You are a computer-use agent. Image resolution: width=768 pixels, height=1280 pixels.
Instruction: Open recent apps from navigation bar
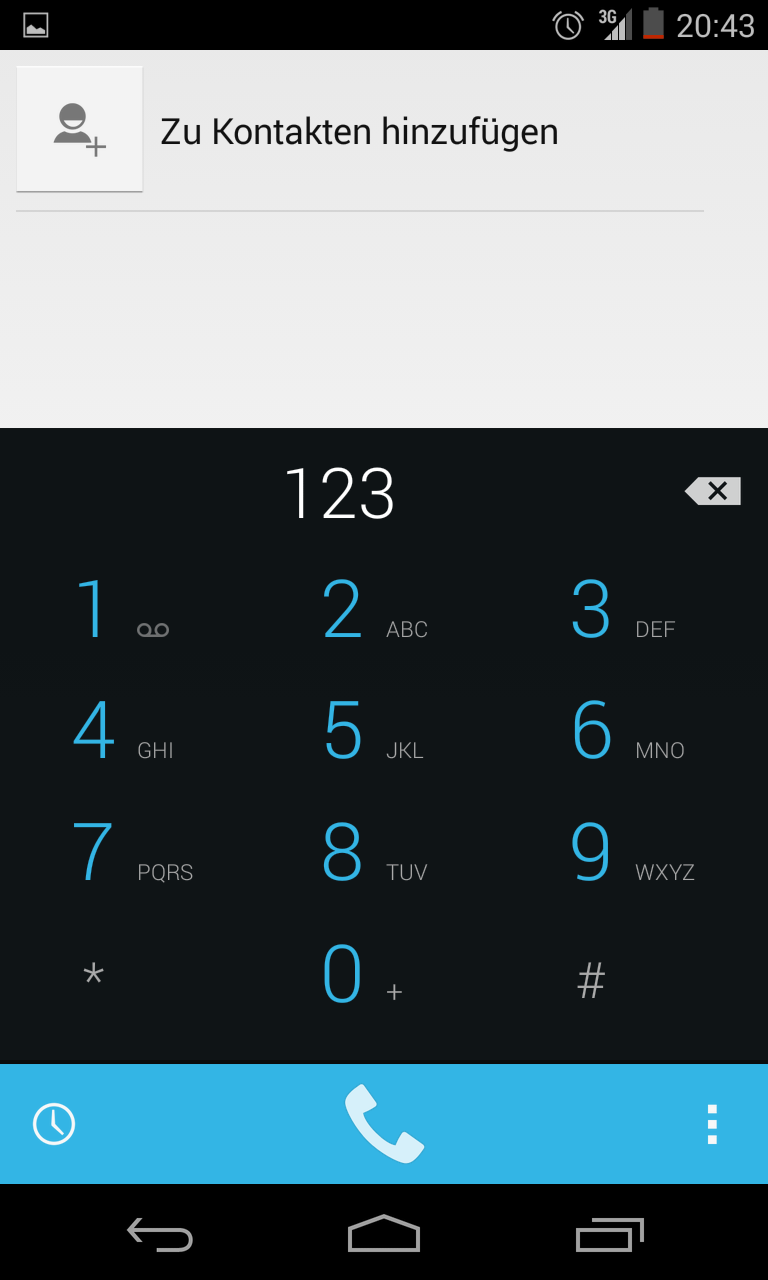tap(610, 1234)
